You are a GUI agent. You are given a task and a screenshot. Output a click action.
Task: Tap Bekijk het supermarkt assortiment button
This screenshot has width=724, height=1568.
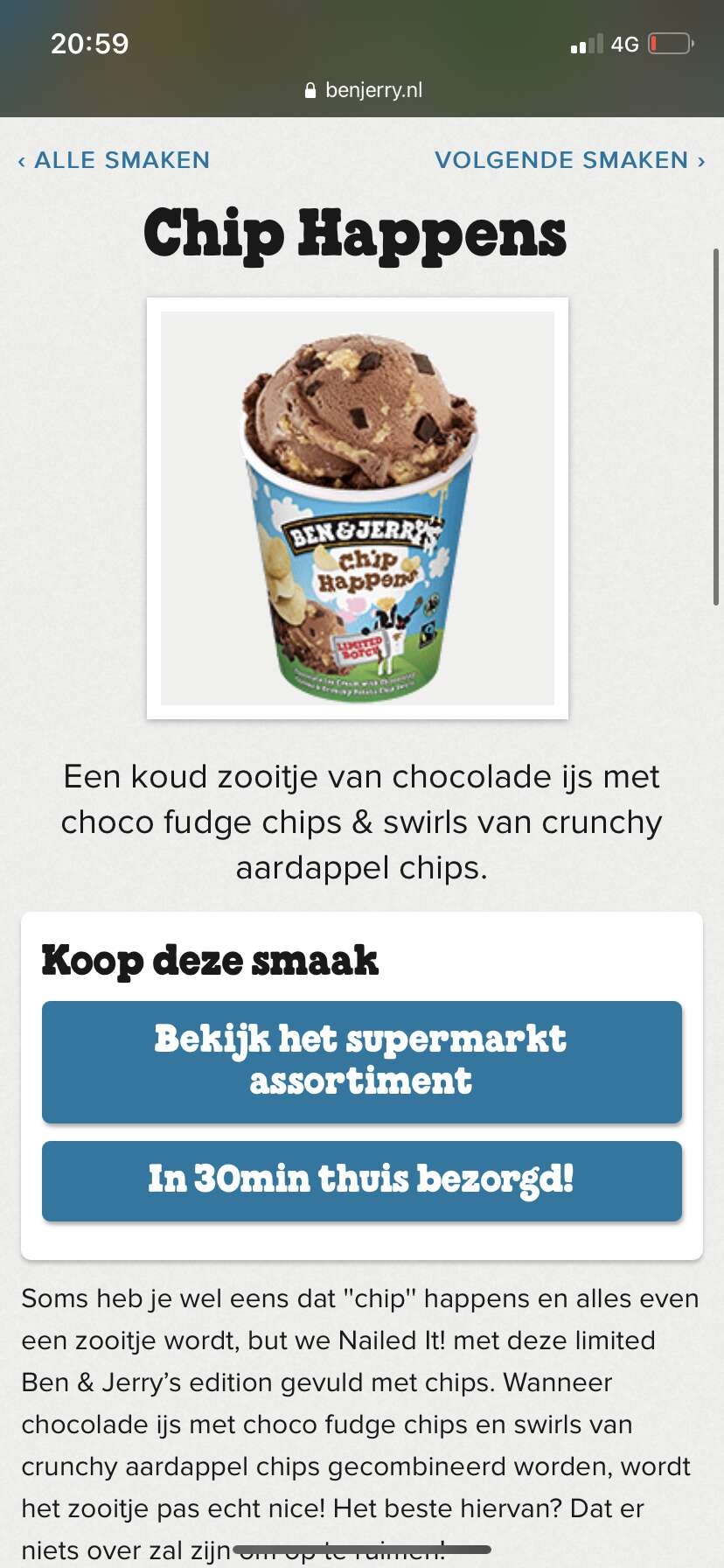[362, 1061]
